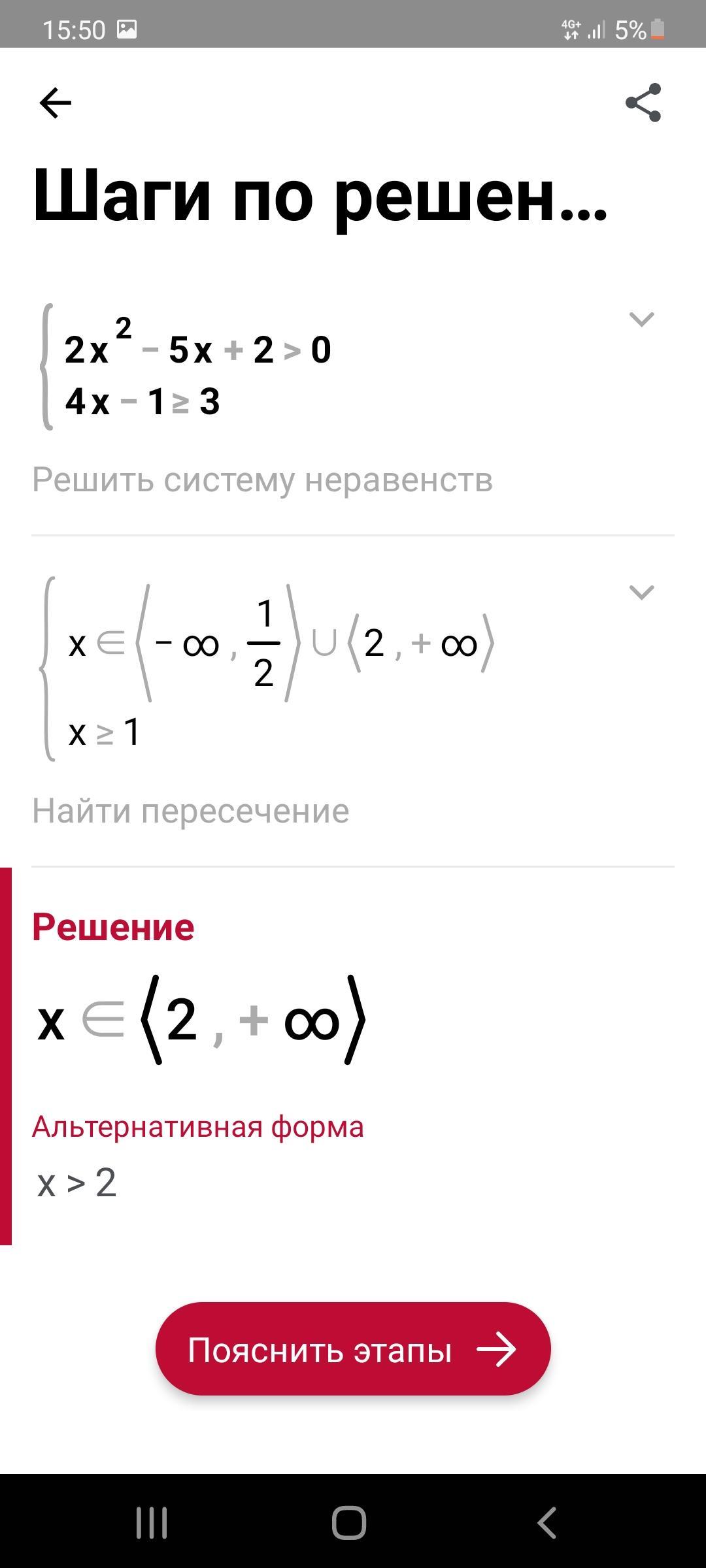Viewport: 706px width, 1568px height.
Task: Go back using the top-left arrow
Action: pyautogui.click(x=55, y=103)
